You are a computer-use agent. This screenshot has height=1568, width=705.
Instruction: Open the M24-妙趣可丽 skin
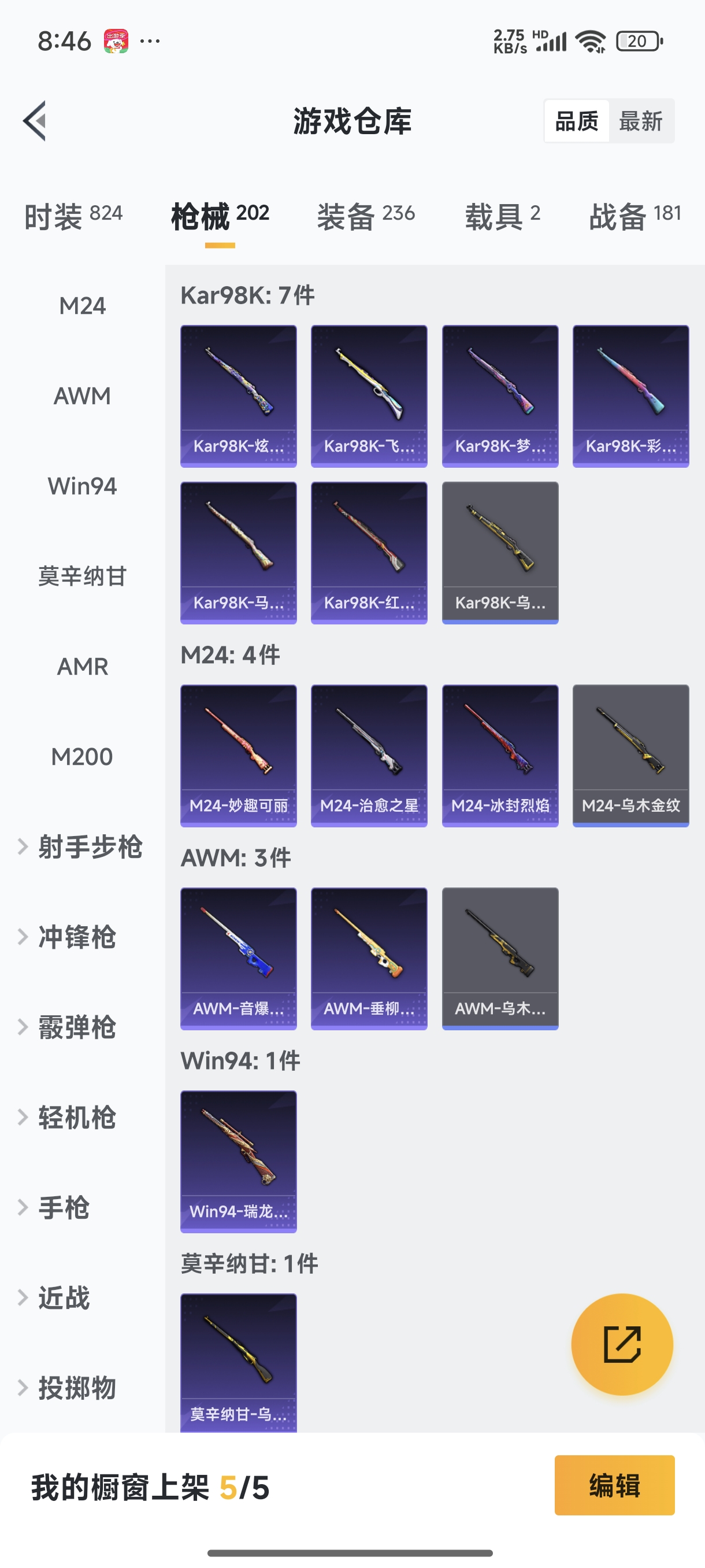(x=239, y=756)
